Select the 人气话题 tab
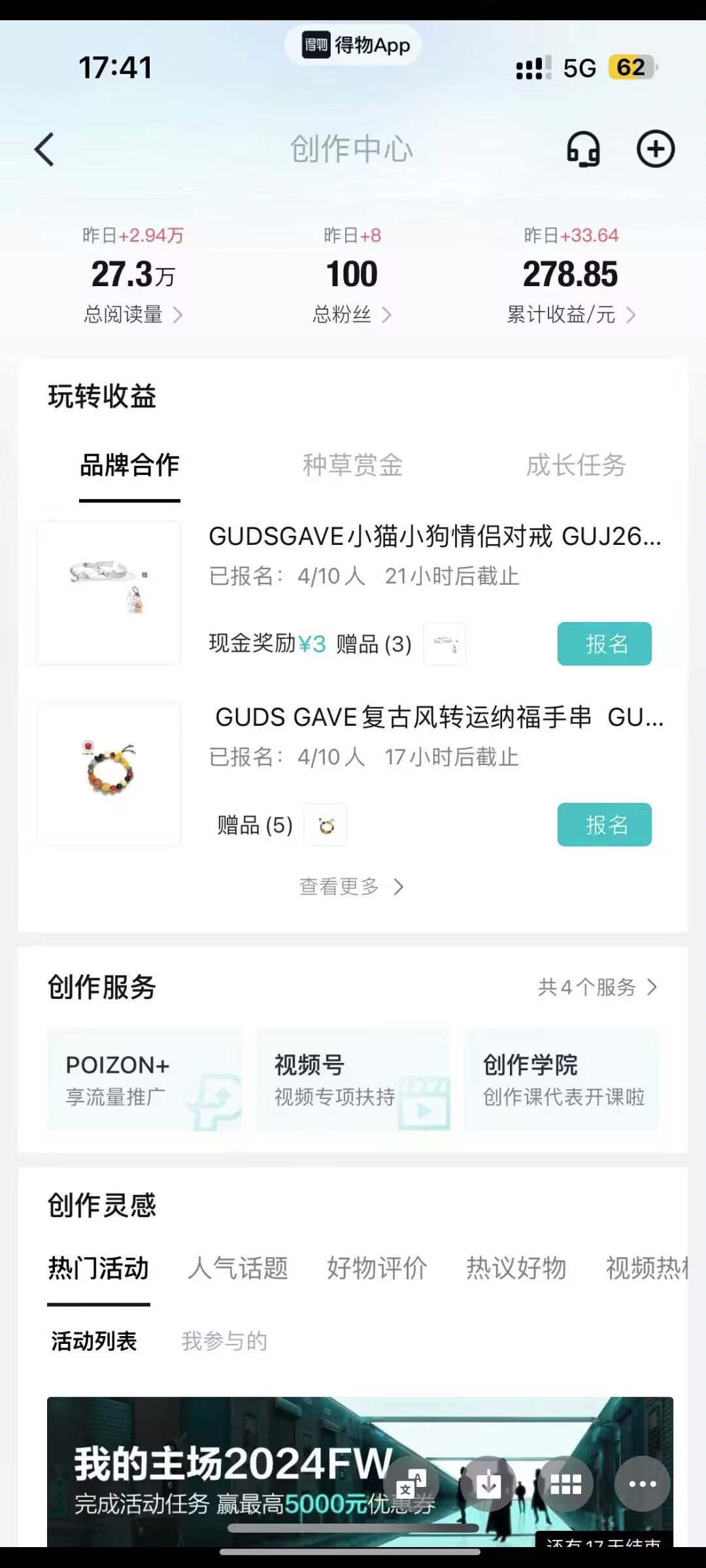Screen dimensions: 706x1568 (239, 1268)
